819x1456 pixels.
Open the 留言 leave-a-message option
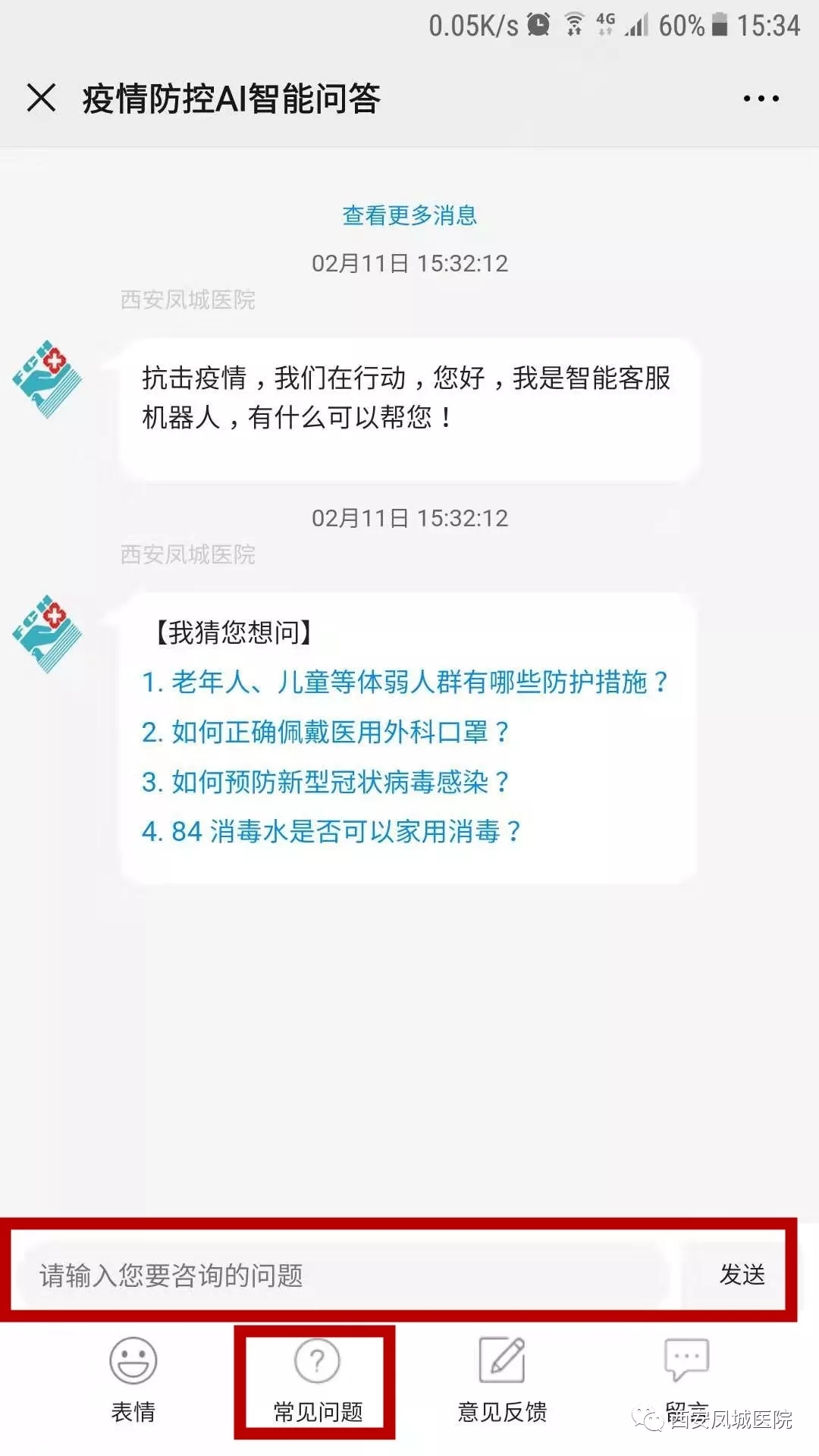tap(686, 1376)
